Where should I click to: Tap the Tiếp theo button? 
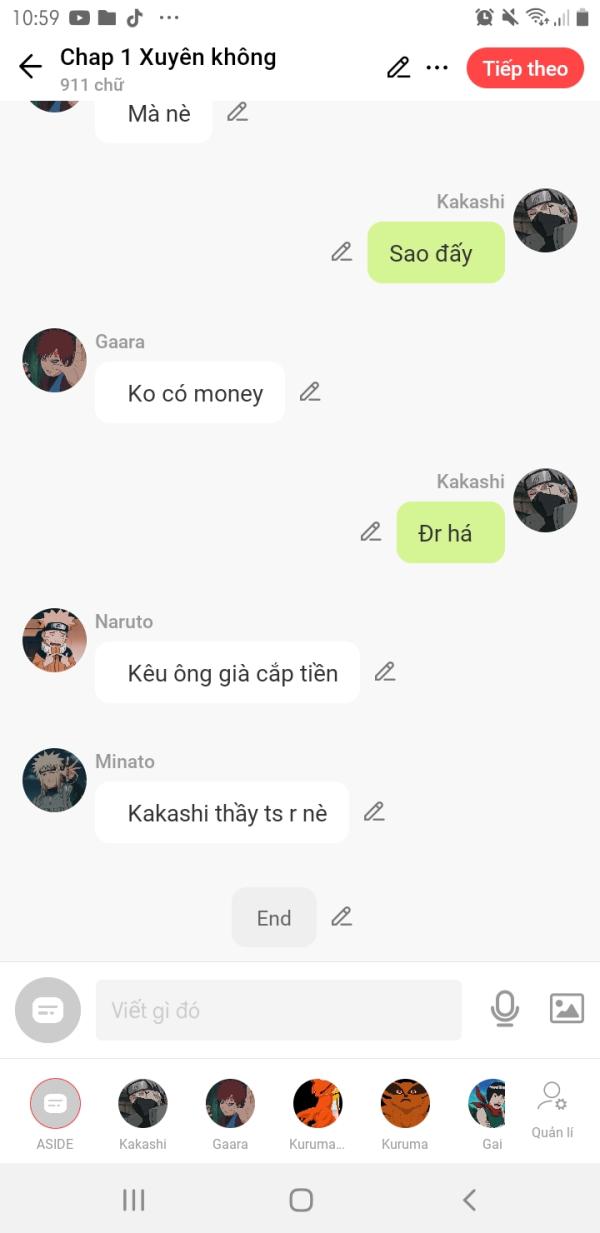(525, 68)
